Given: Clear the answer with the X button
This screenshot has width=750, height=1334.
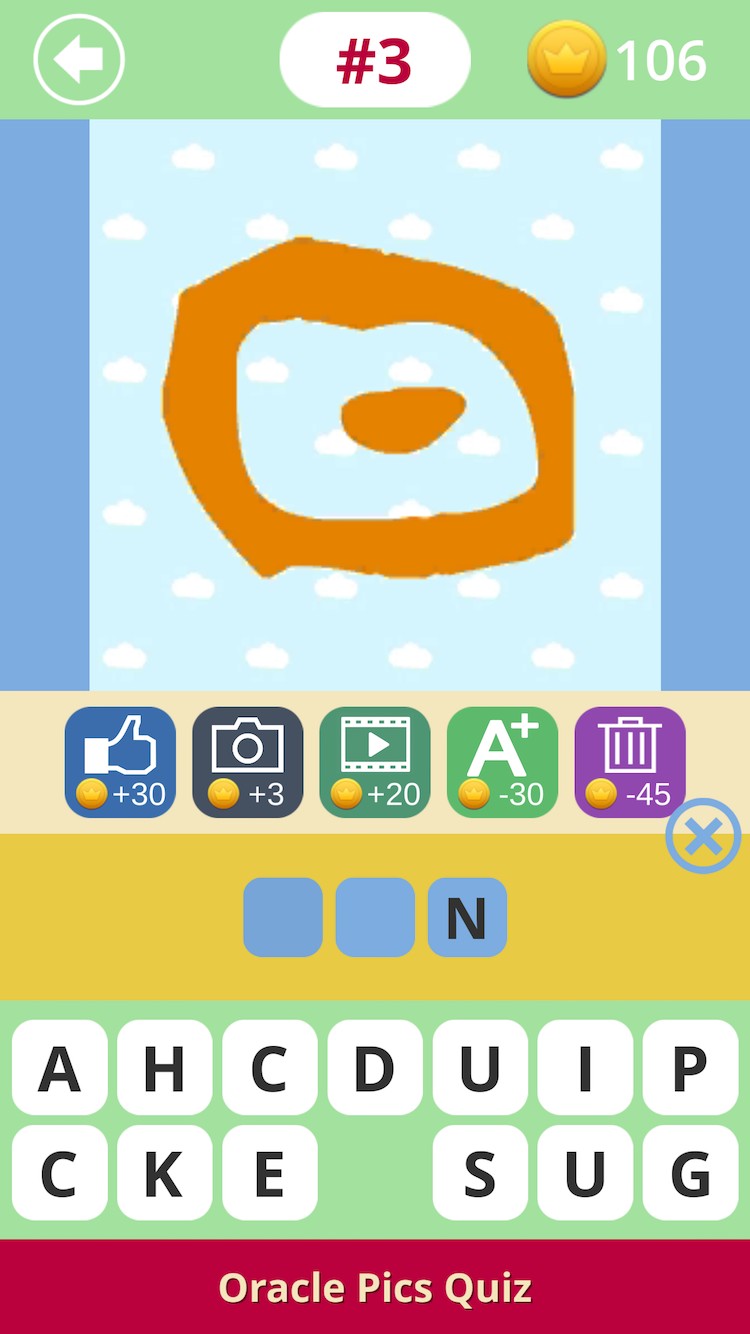Looking at the screenshot, I should pyautogui.click(x=704, y=836).
